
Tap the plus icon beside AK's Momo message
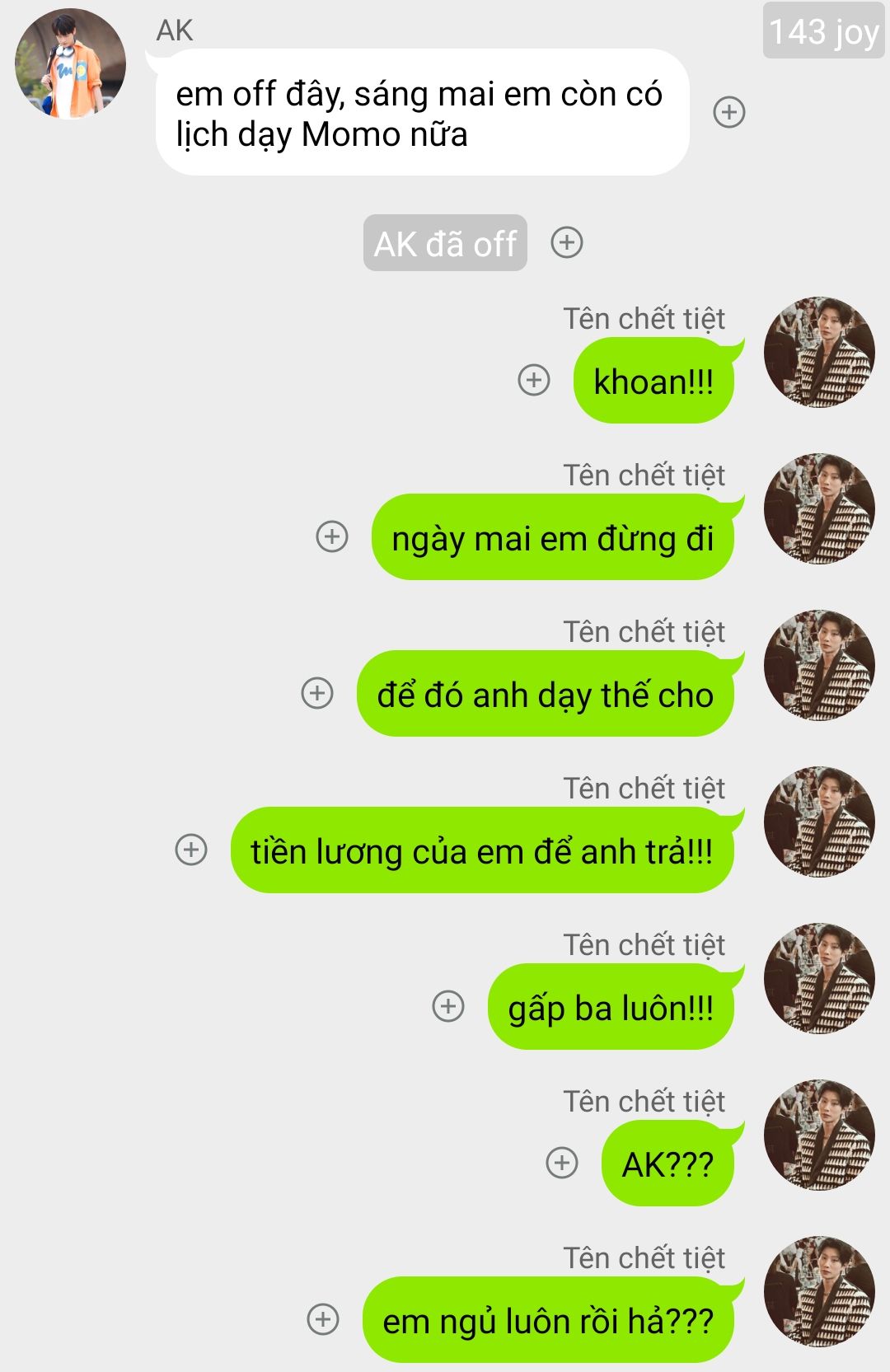click(x=729, y=112)
